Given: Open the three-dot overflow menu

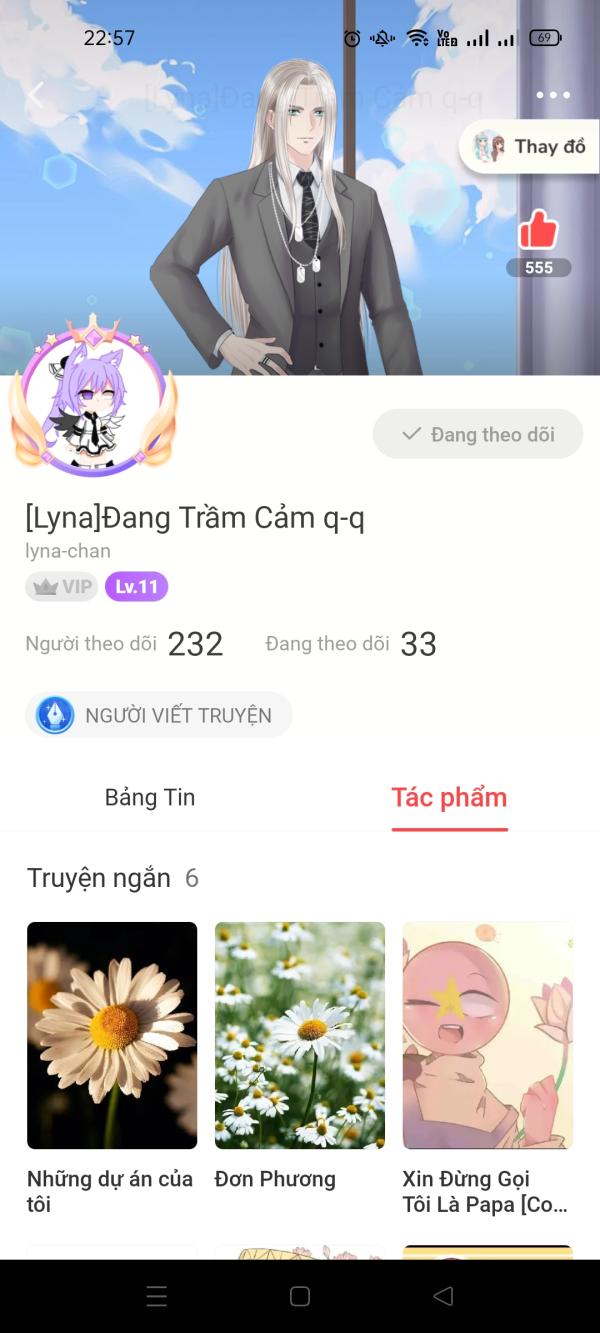Looking at the screenshot, I should [x=553, y=96].
